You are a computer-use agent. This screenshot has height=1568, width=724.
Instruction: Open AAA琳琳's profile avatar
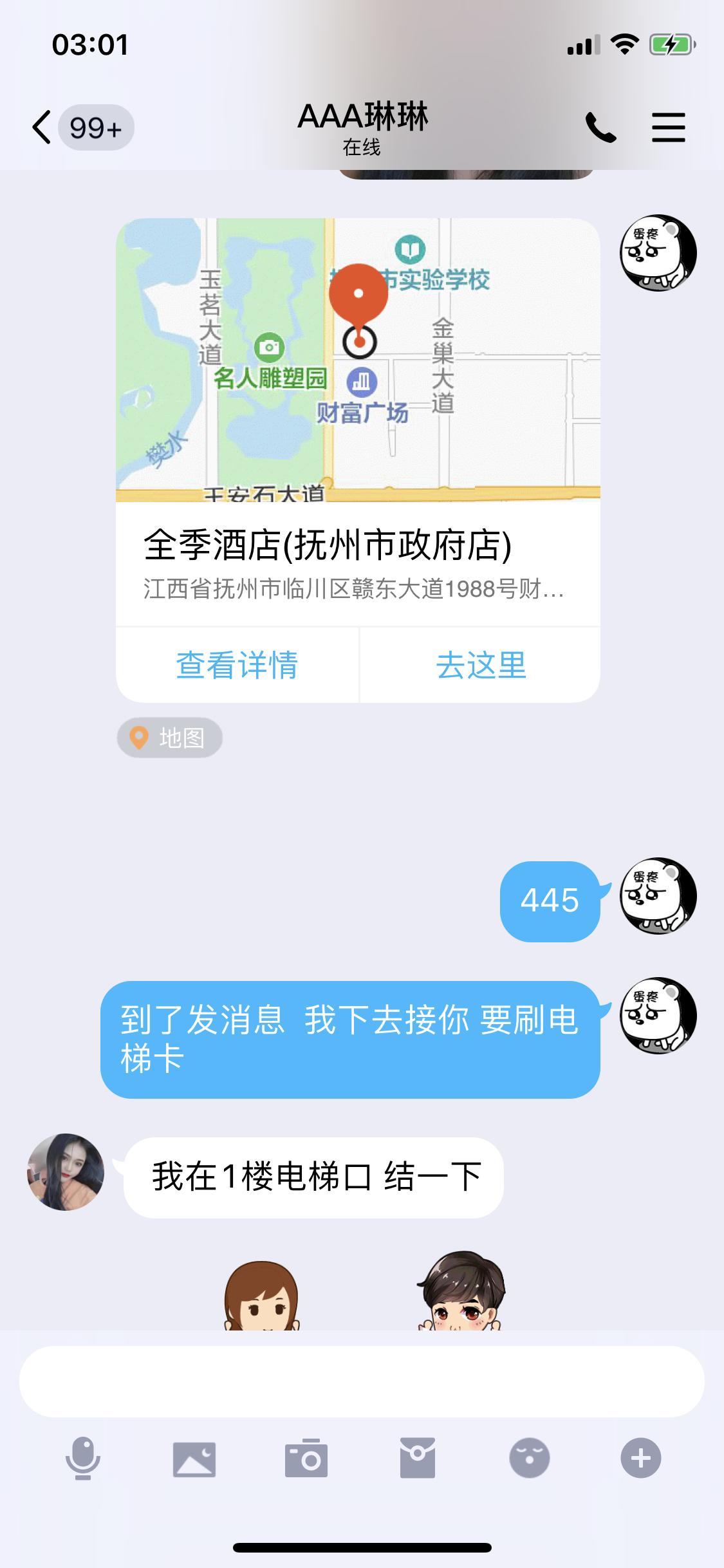pos(66,1172)
